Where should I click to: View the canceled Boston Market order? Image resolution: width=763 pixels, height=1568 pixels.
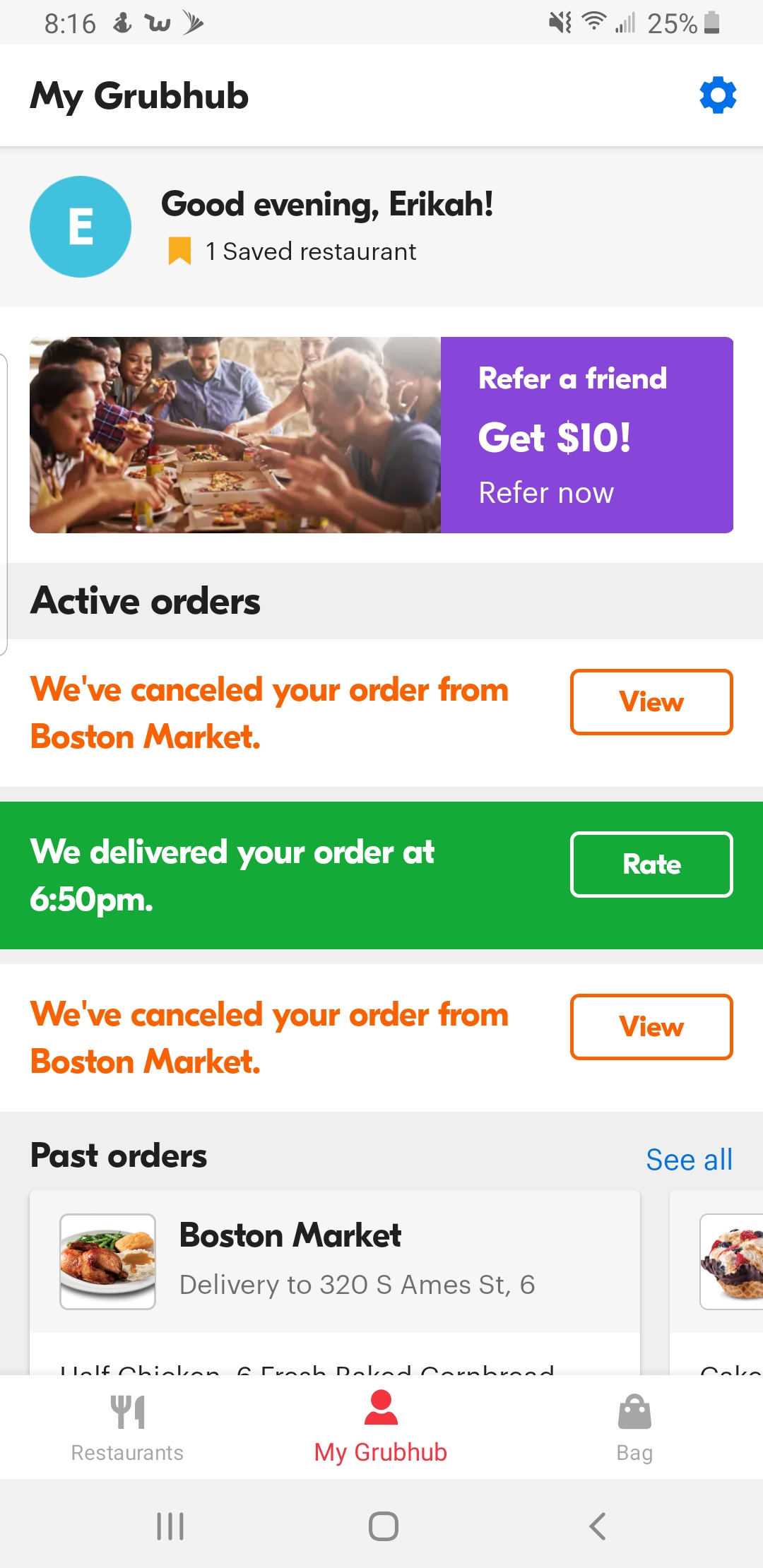651,702
